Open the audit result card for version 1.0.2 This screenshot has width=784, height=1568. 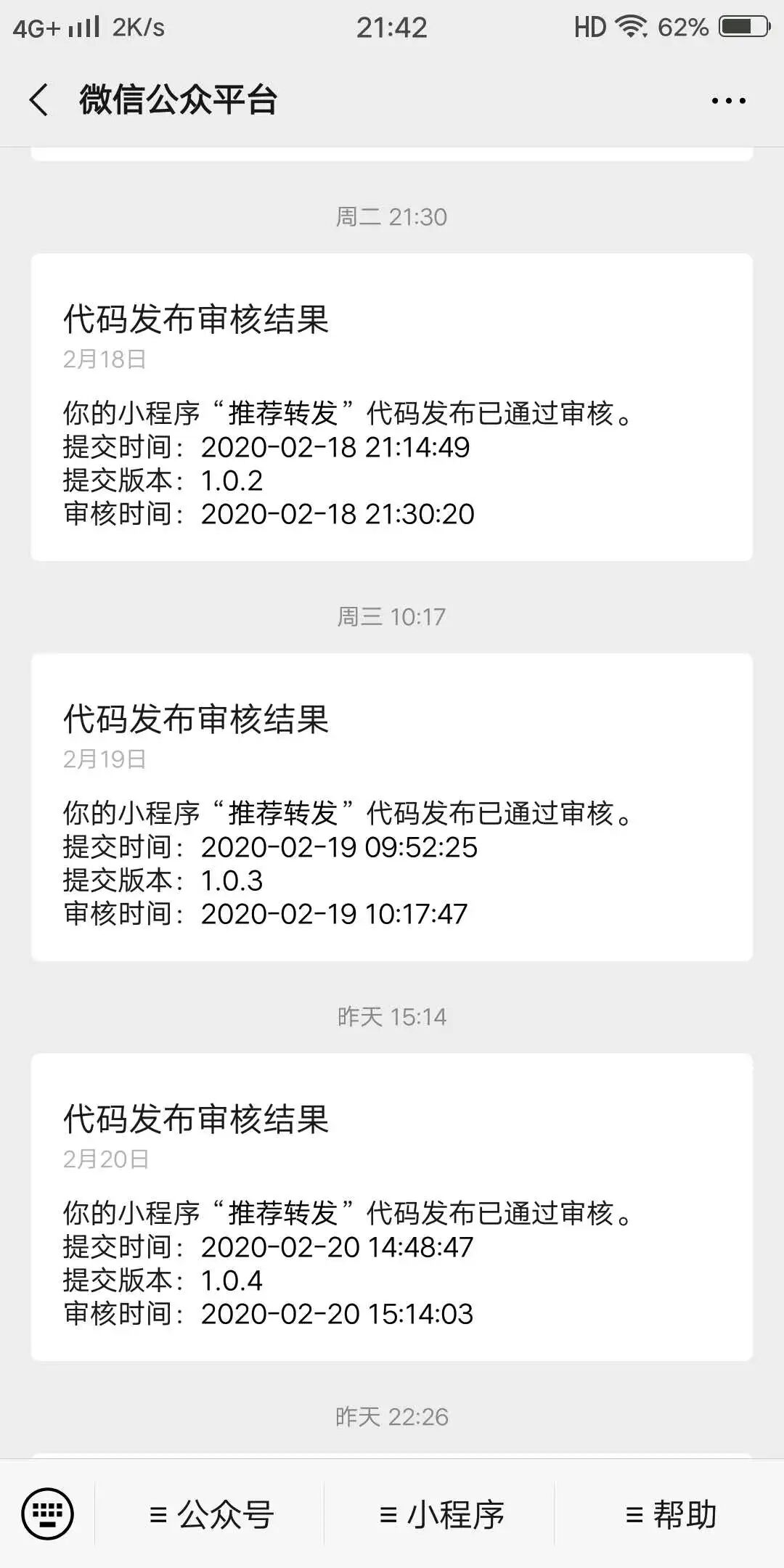[391, 407]
